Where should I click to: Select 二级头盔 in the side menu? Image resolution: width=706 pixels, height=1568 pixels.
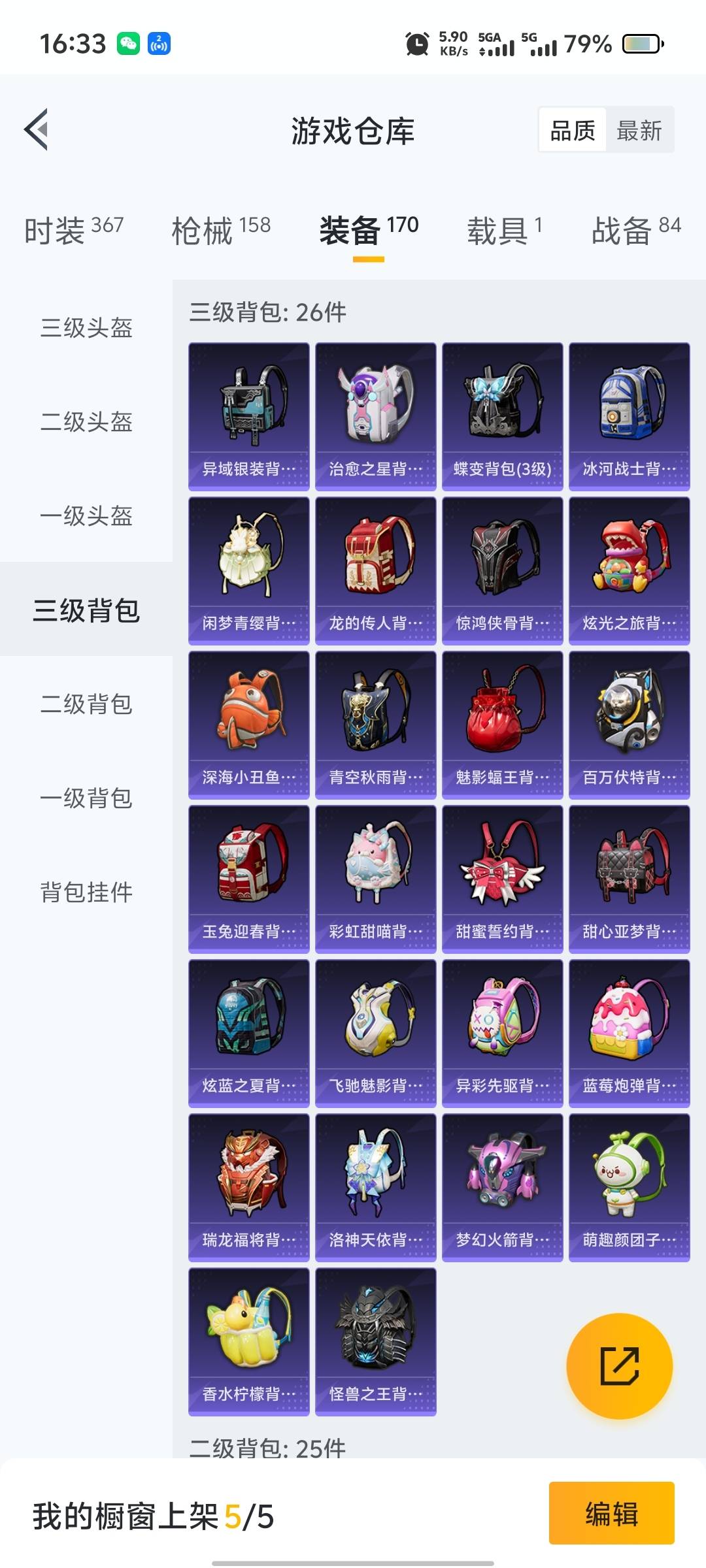coord(86,421)
